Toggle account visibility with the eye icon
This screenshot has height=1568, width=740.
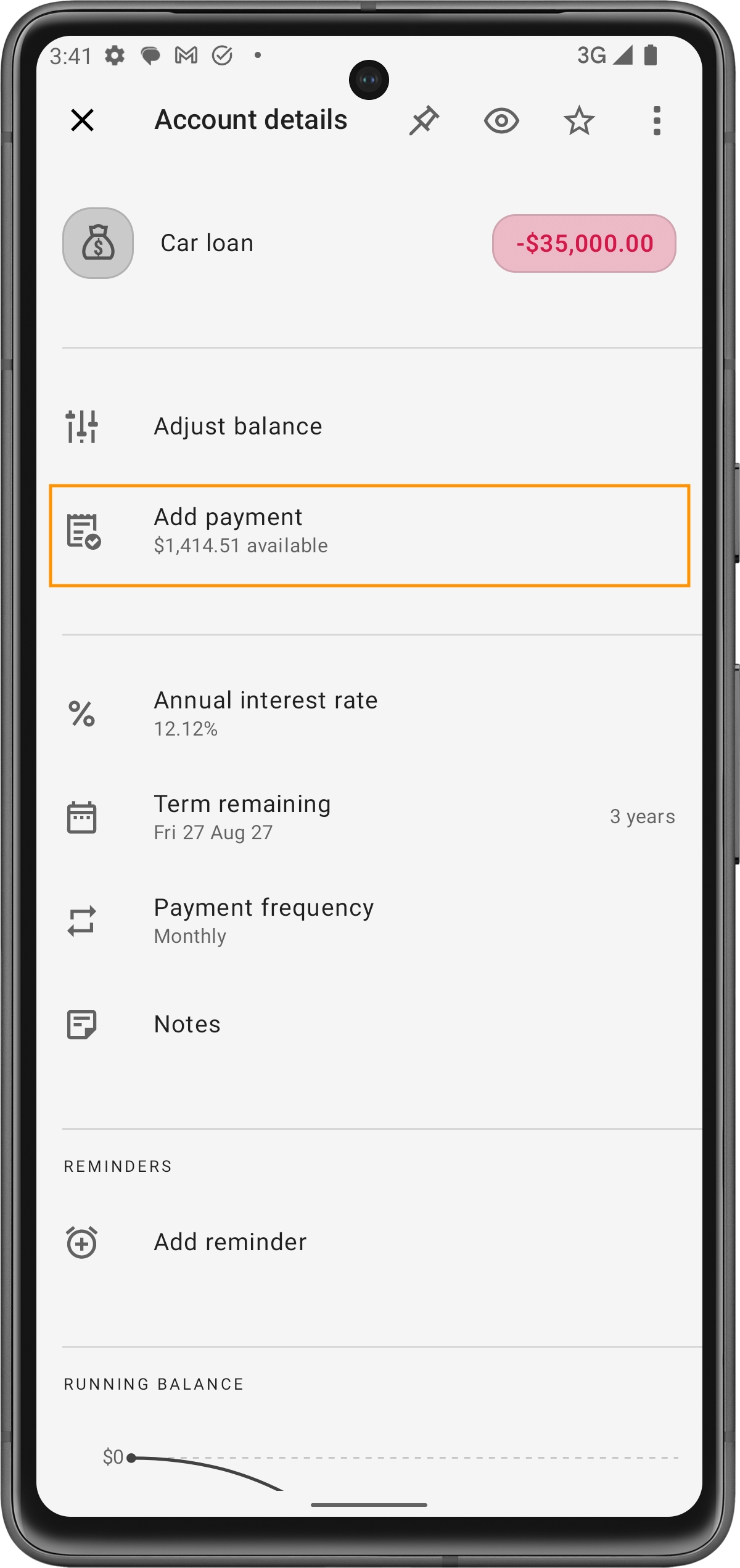tap(501, 120)
